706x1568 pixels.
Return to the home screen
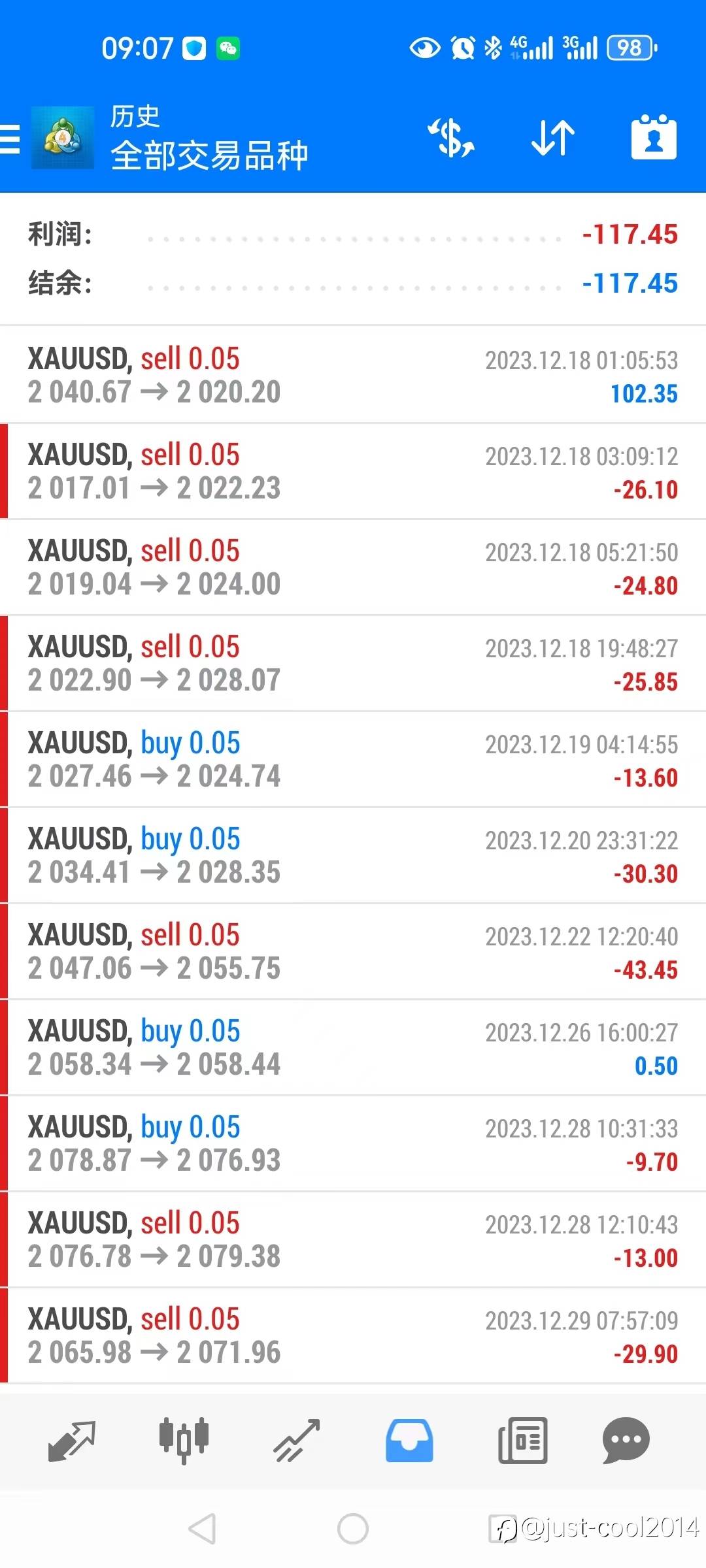[x=353, y=1529]
